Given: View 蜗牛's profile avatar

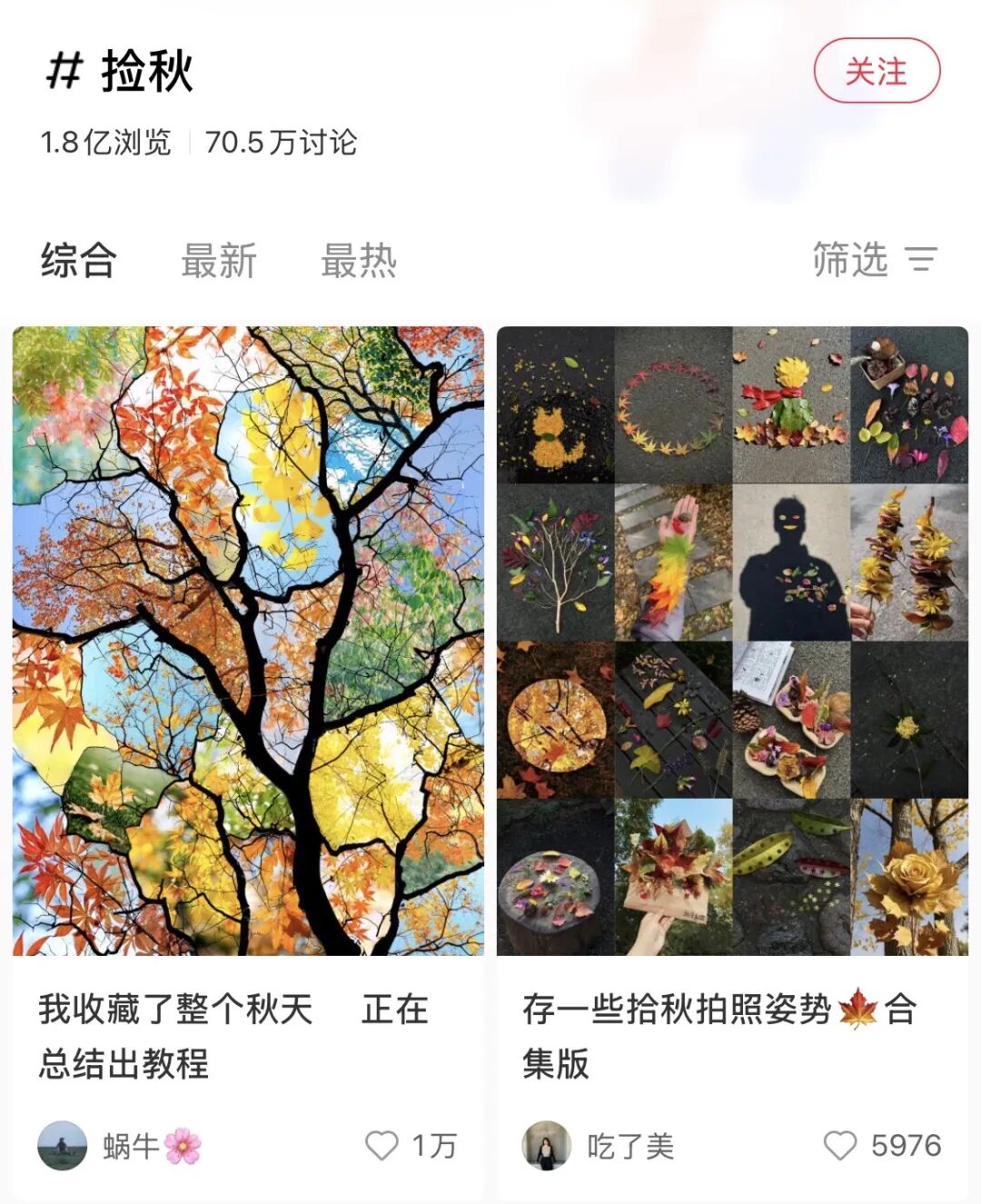Looking at the screenshot, I should pyautogui.click(x=62, y=1145).
